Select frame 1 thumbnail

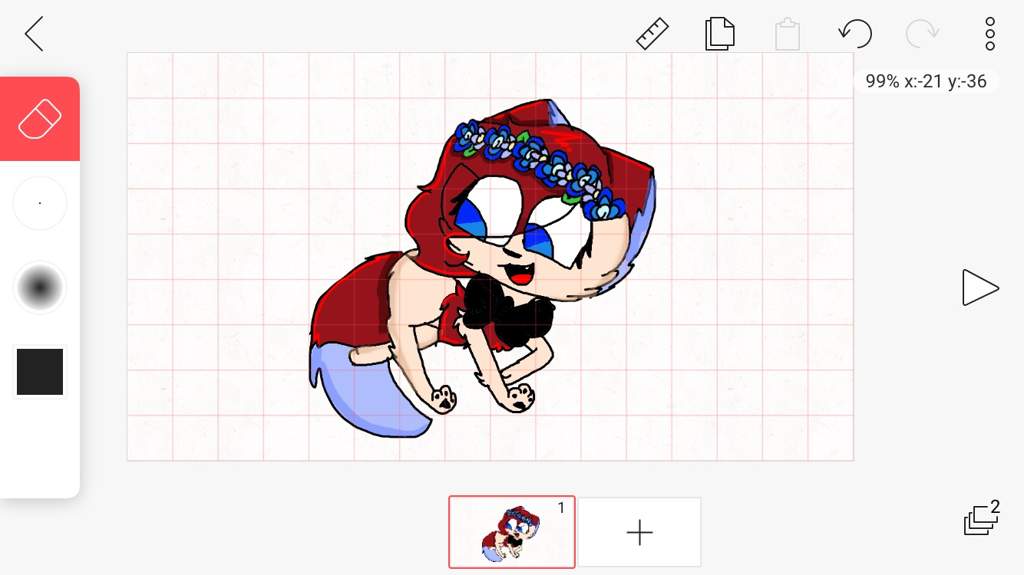tap(512, 531)
